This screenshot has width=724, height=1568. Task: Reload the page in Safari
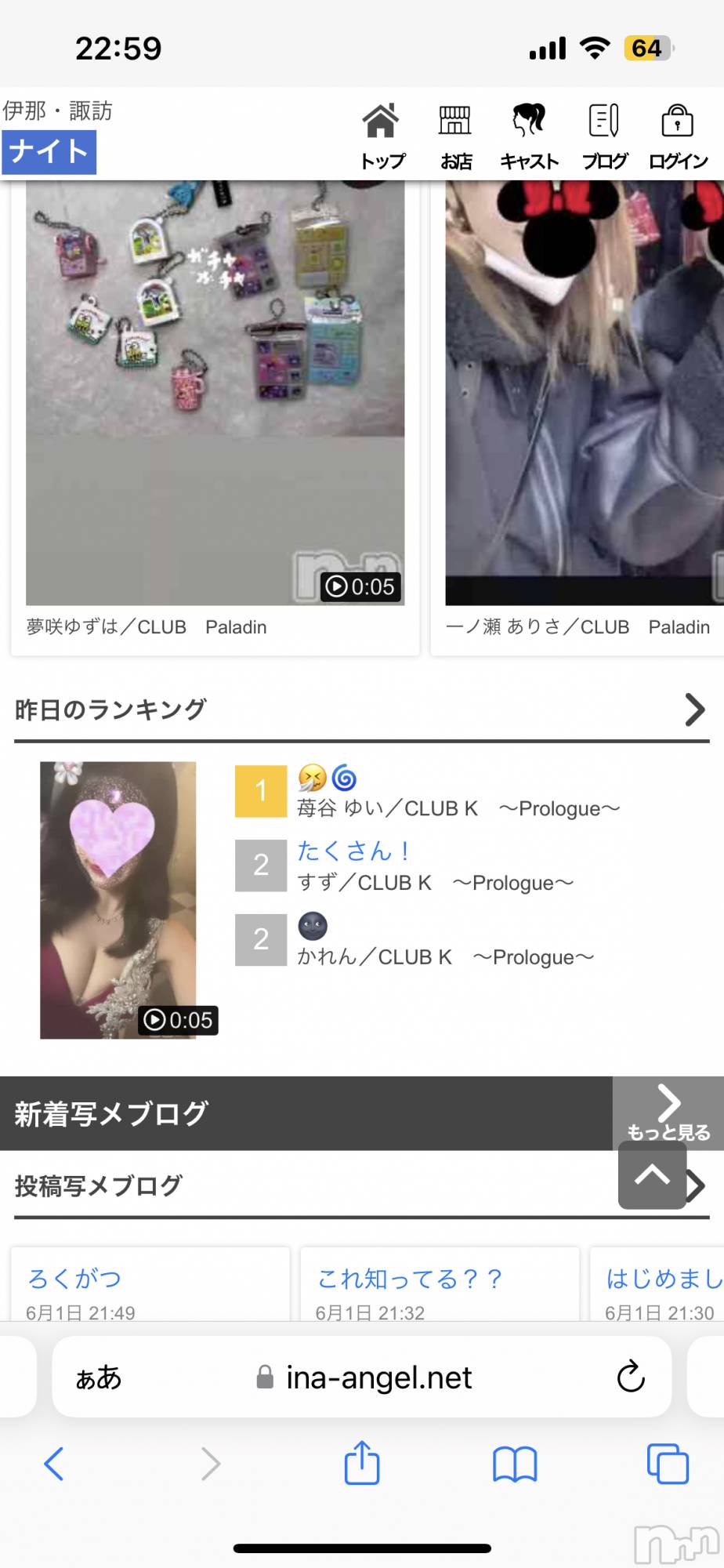tap(630, 1377)
